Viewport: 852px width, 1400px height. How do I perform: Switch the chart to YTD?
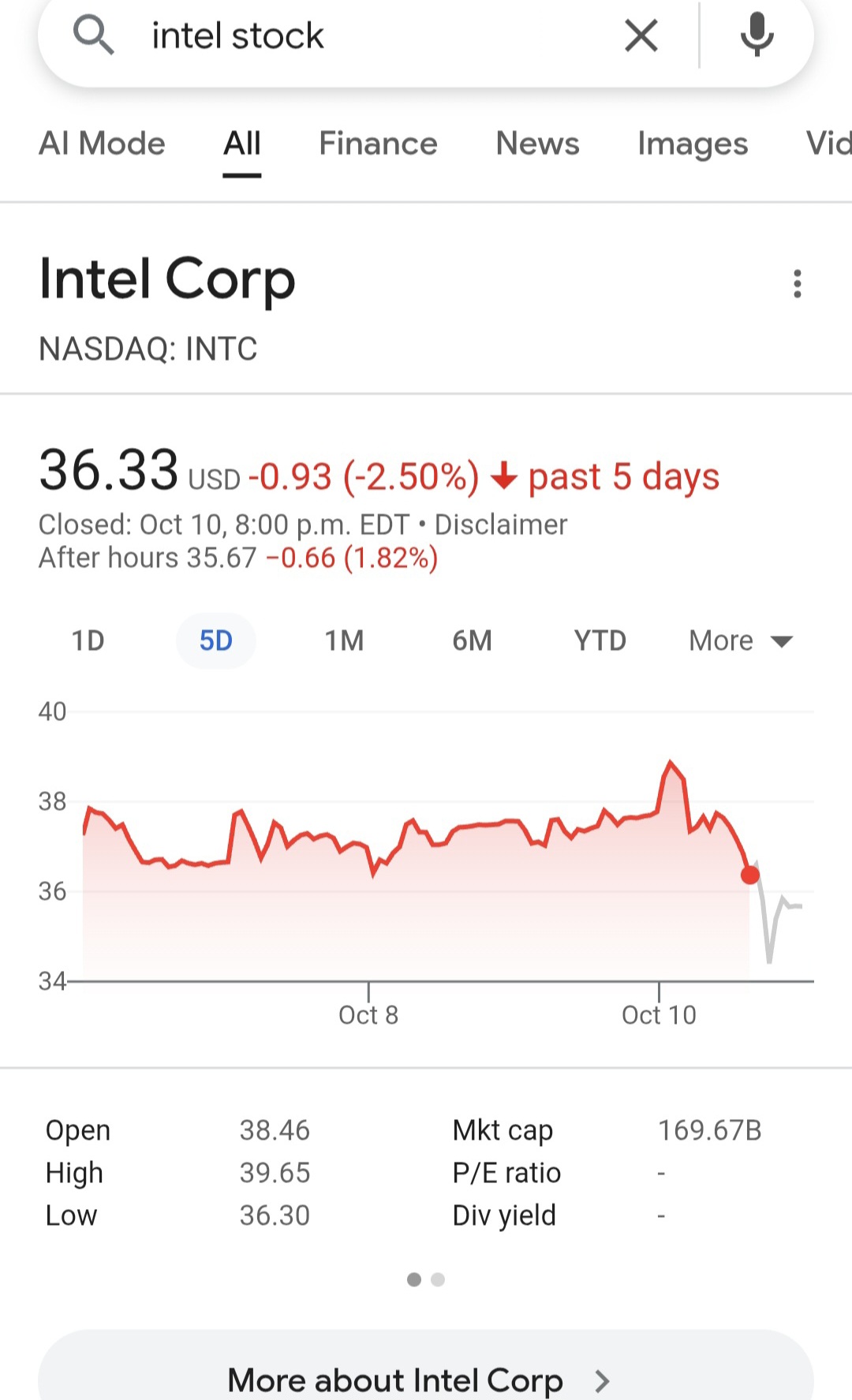pyautogui.click(x=600, y=640)
